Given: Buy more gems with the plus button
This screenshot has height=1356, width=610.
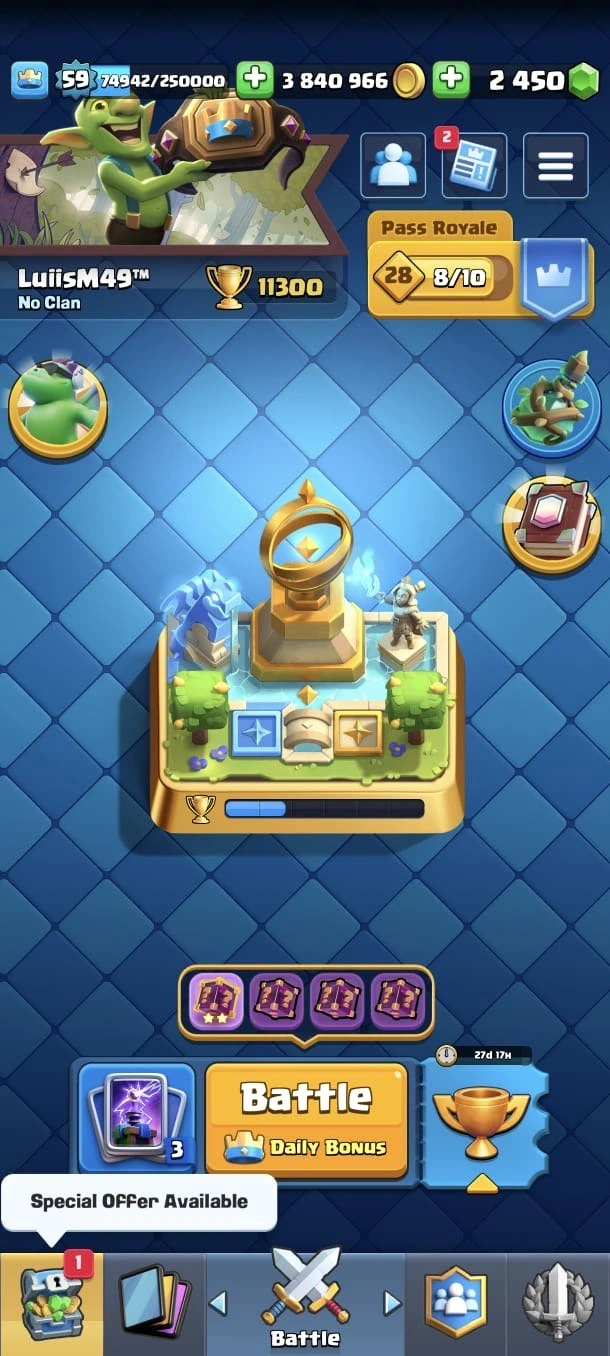Looking at the screenshot, I should 451,80.
